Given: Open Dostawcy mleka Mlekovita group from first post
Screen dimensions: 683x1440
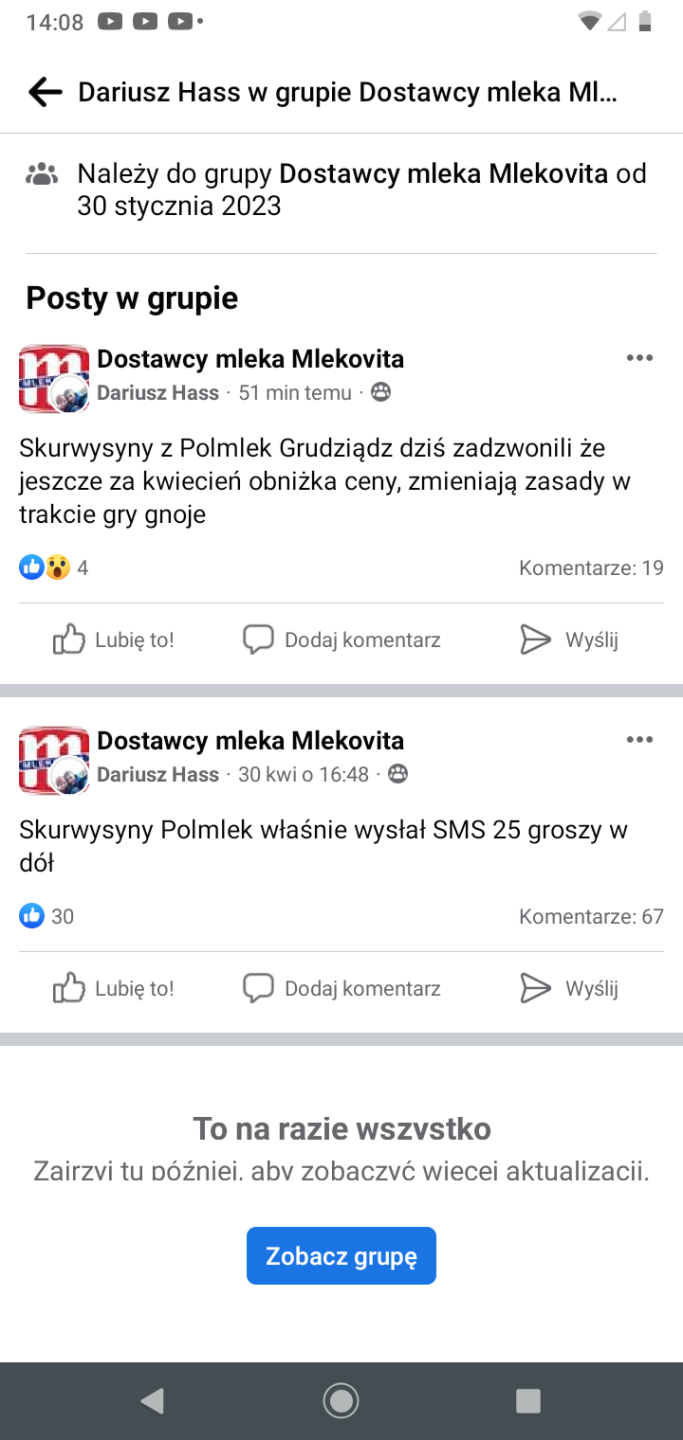Looking at the screenshot, I should pos(250,358).
